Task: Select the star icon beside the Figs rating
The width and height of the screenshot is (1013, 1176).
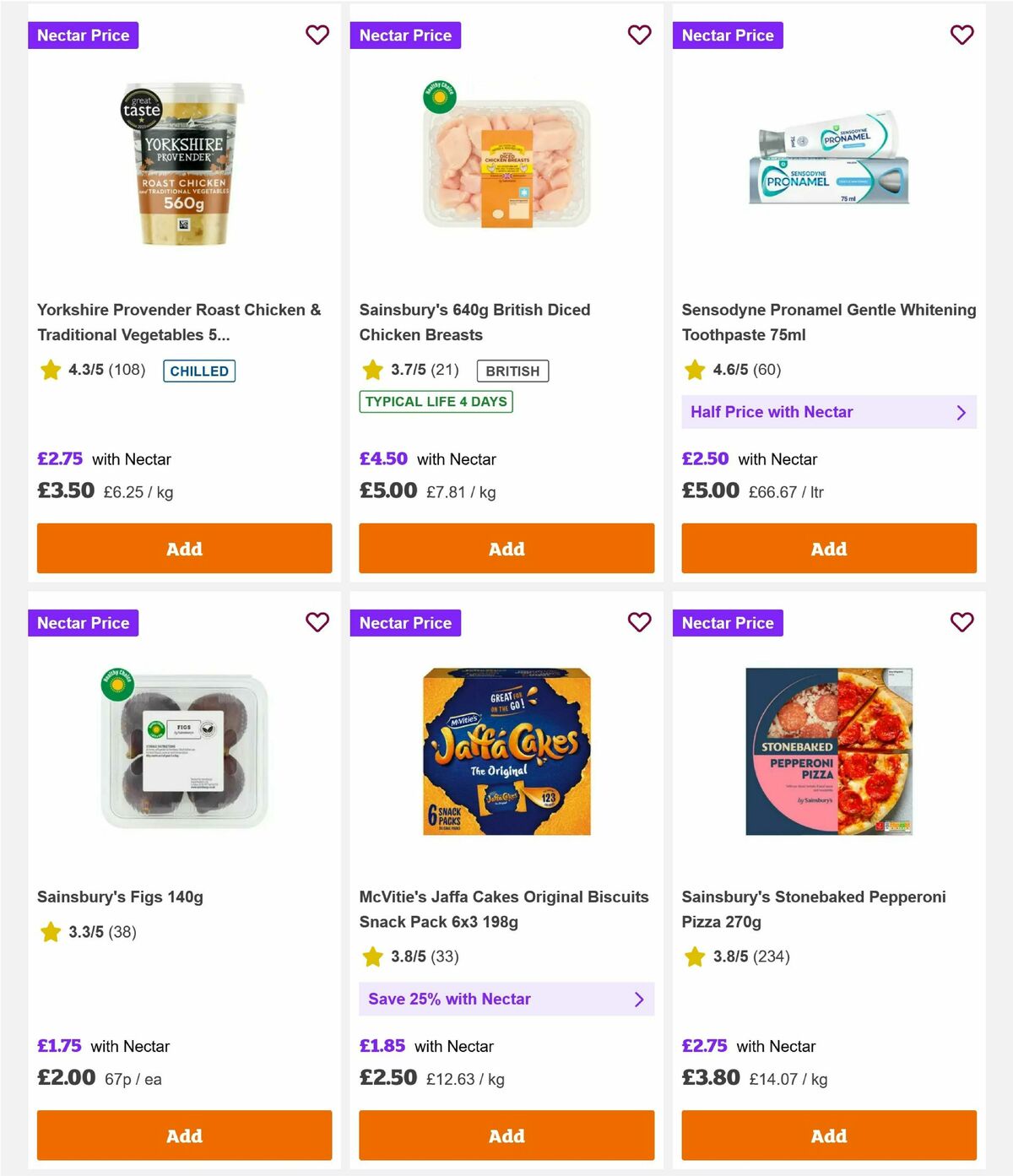Action: 50,932
